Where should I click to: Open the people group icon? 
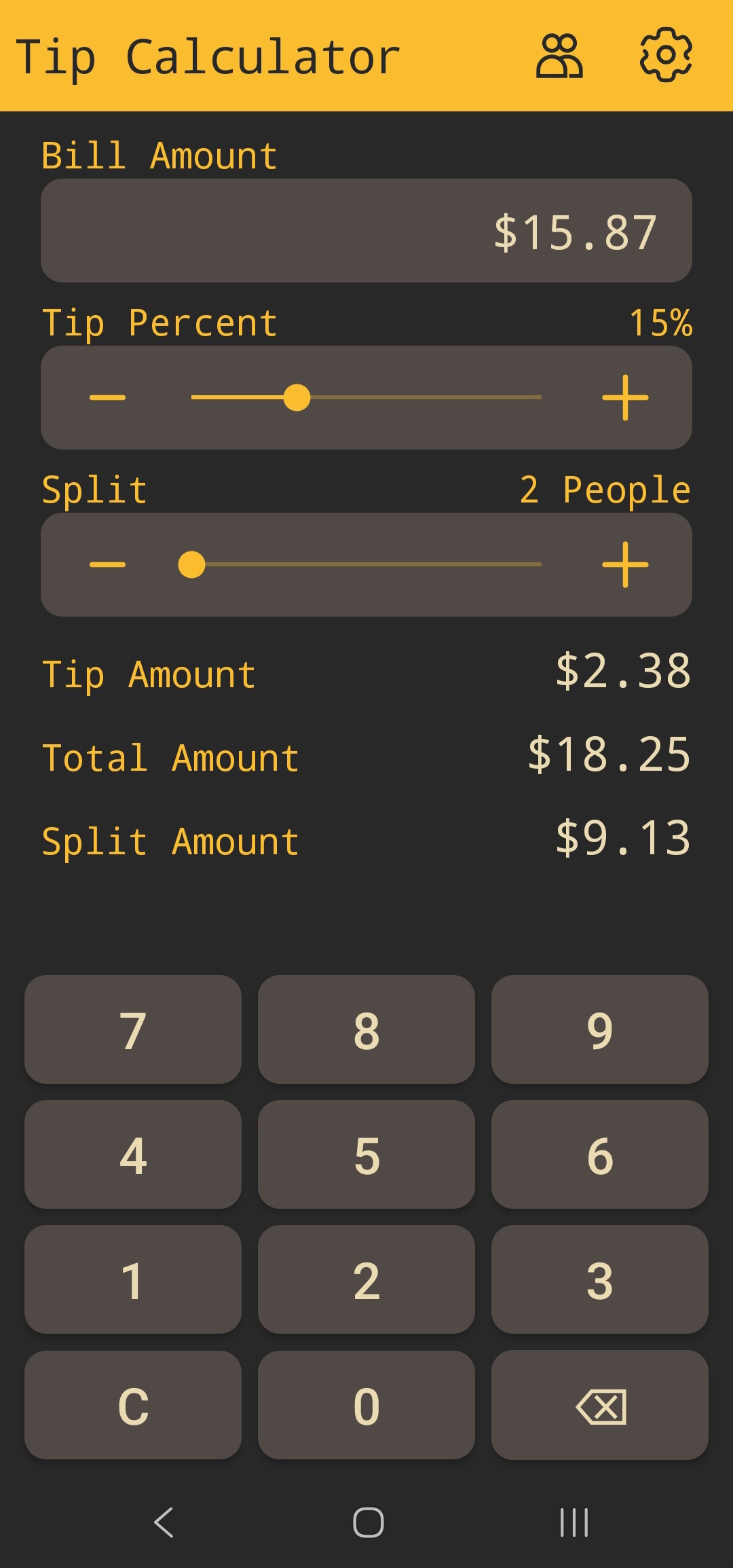click(x=559, y=56)
